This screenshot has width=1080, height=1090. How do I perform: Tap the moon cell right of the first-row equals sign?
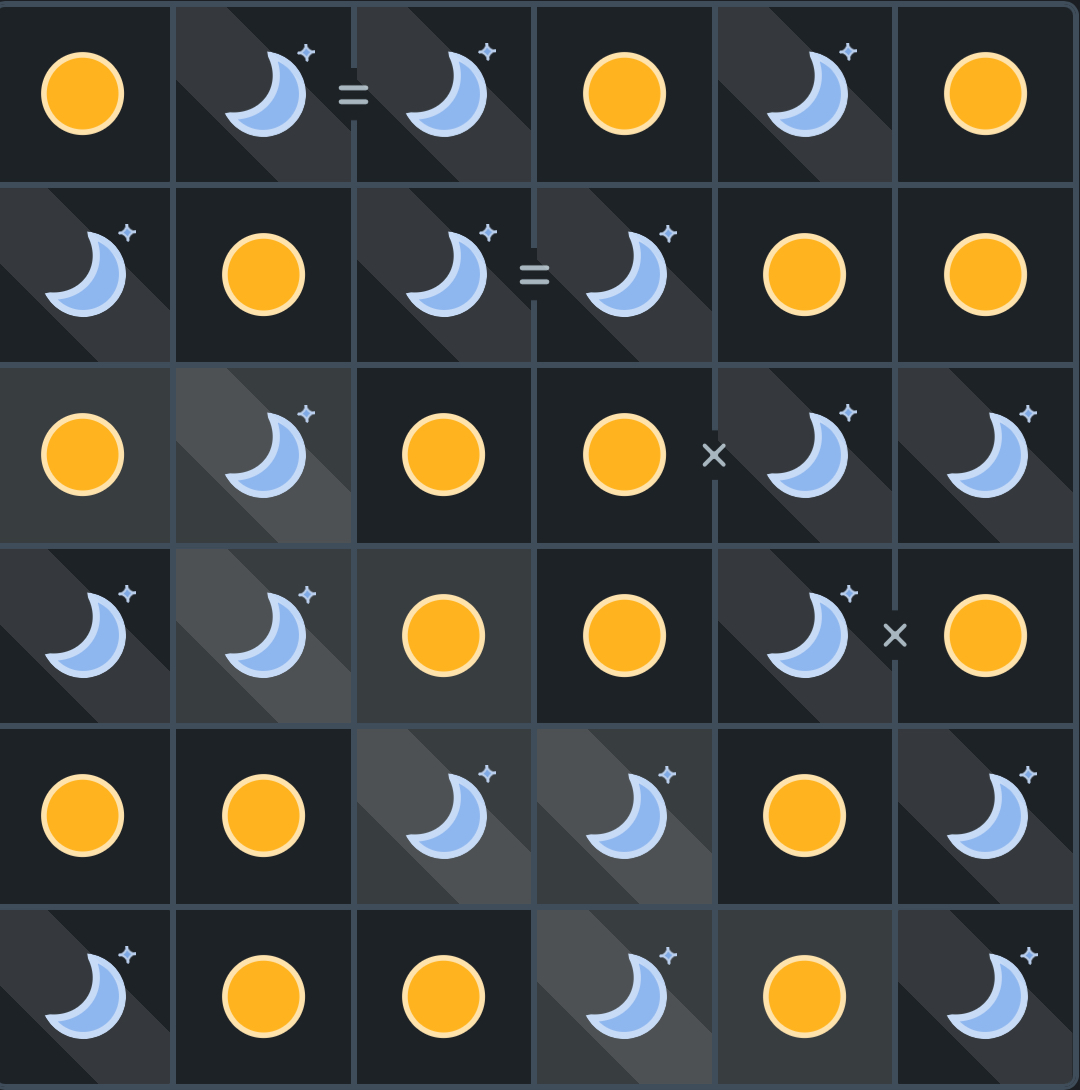pyautogui.click(x=445, y=94)
